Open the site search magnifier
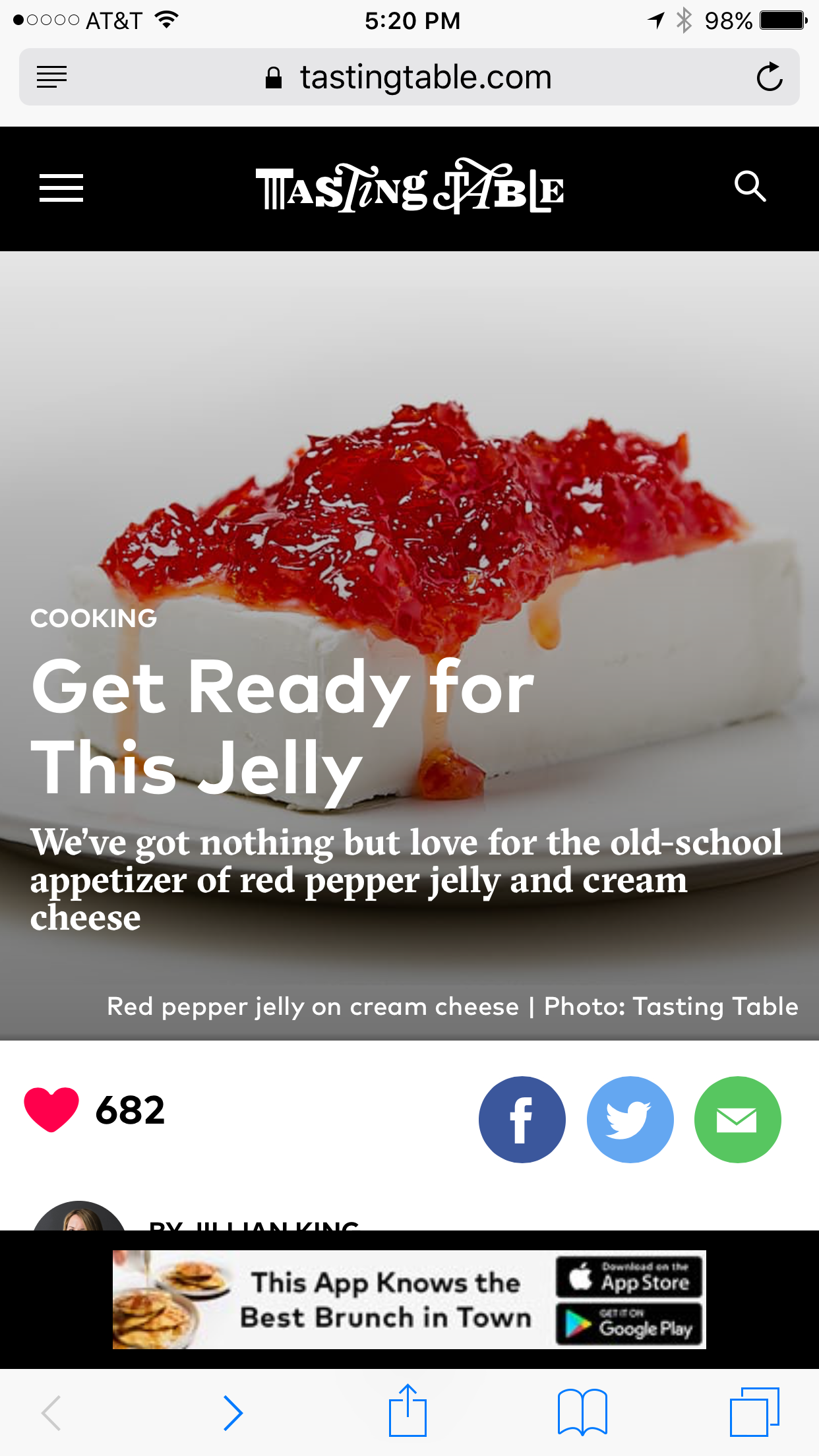 tap(750, 187)
